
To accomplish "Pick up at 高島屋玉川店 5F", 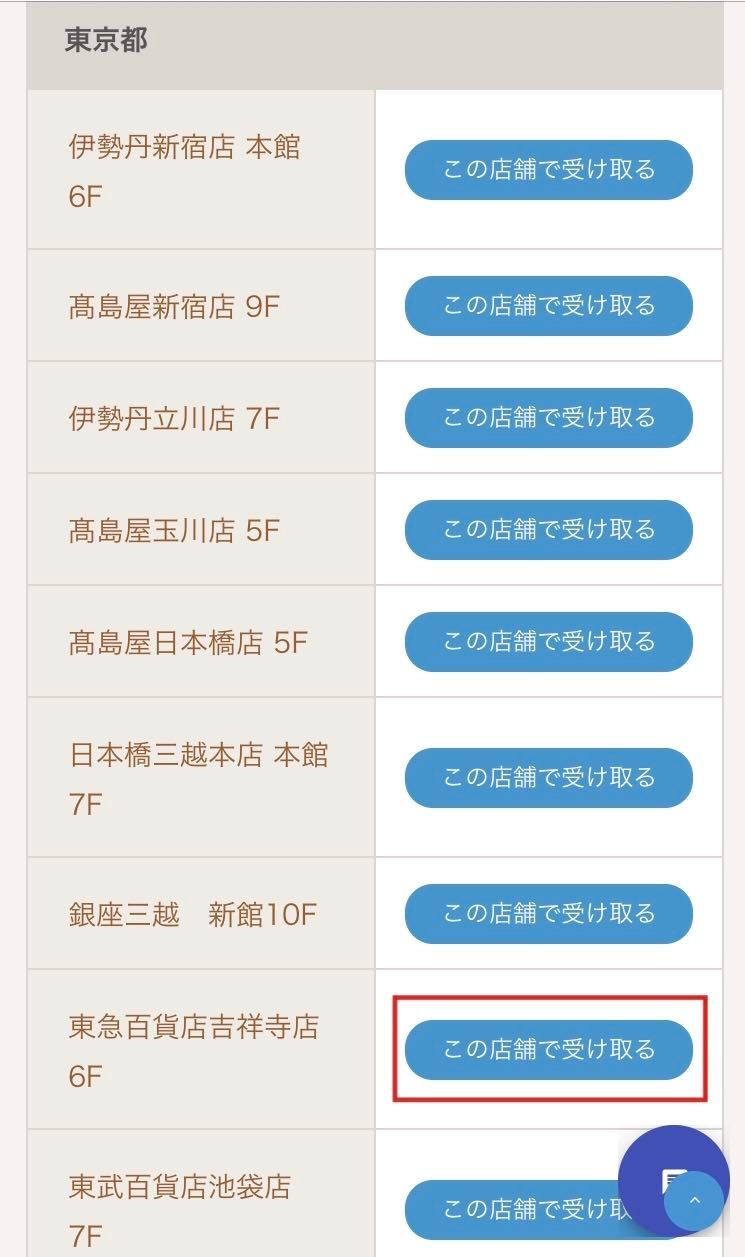I will click(548, 530).
